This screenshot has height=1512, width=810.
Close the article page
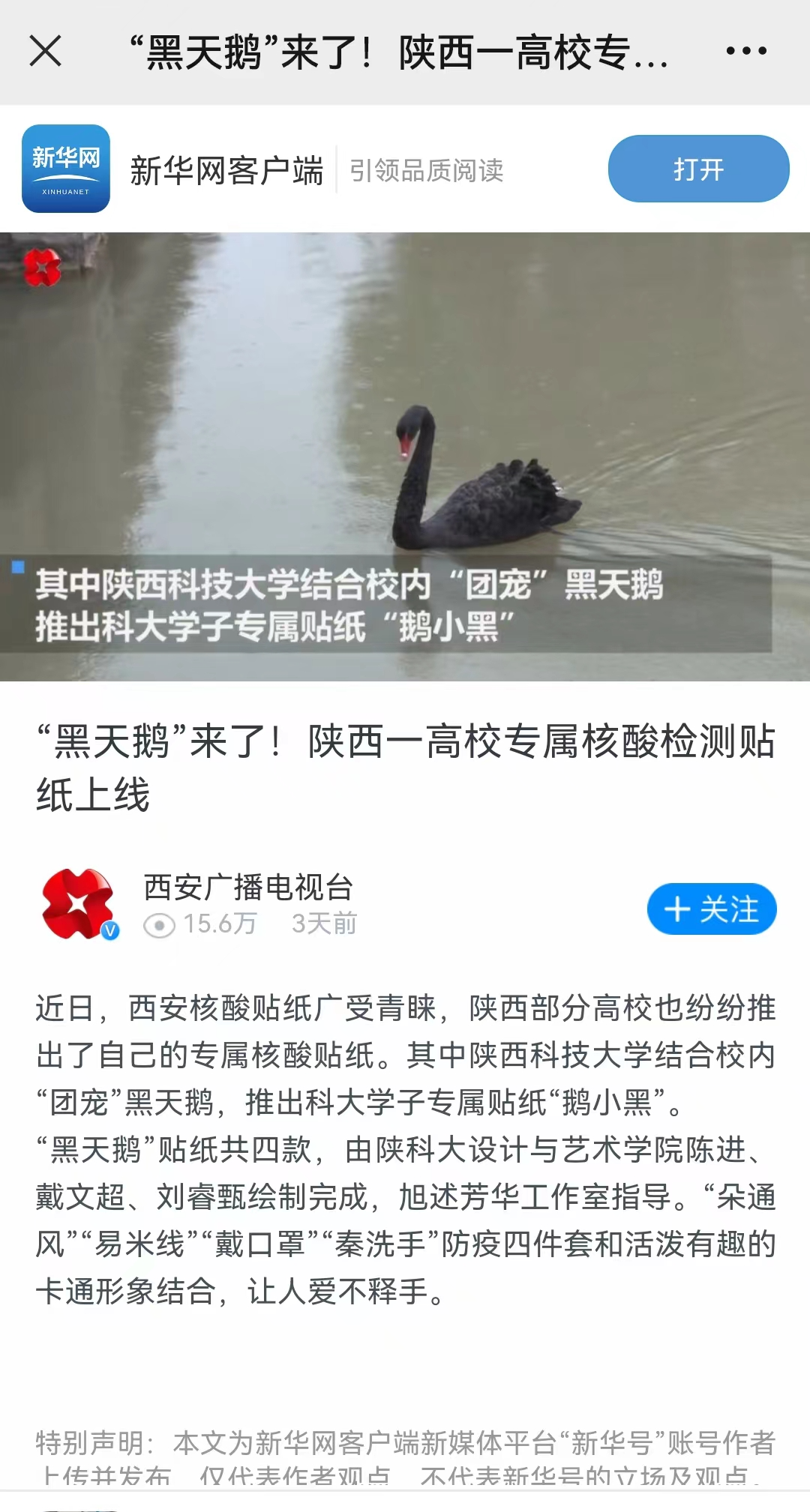click(x=45, y=52)
